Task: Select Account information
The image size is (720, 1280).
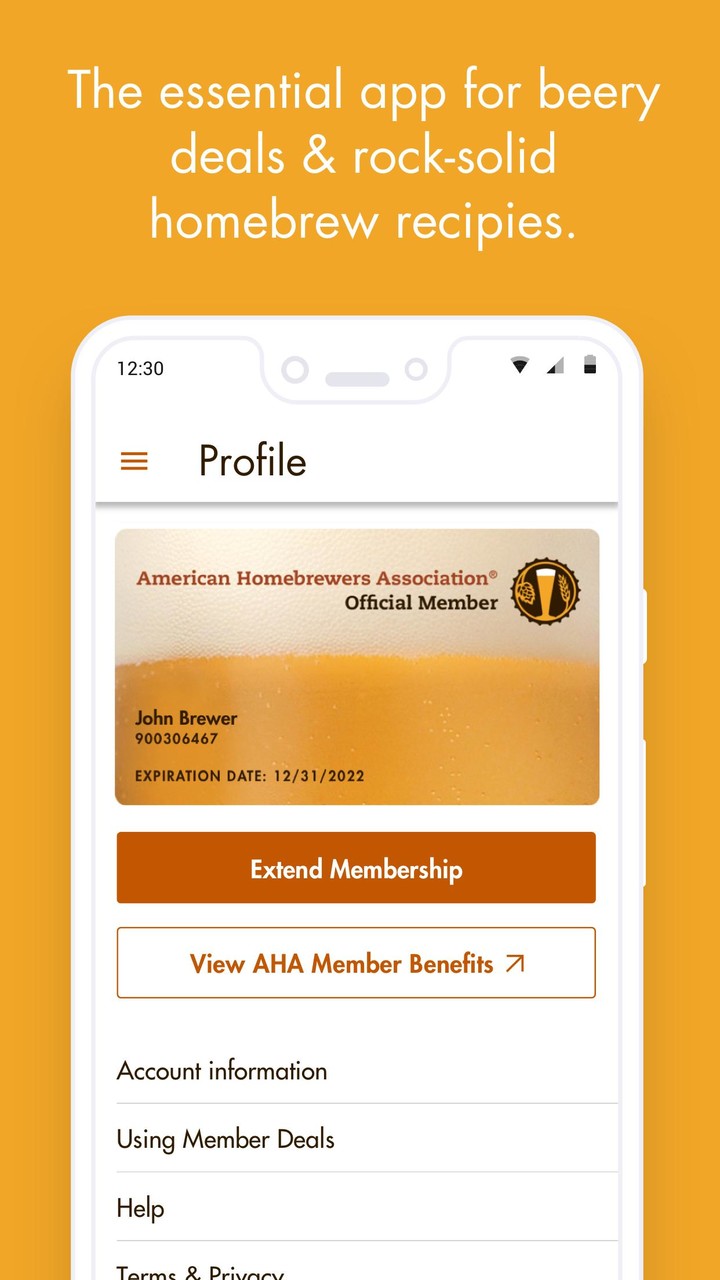Action: (222, 1070)
